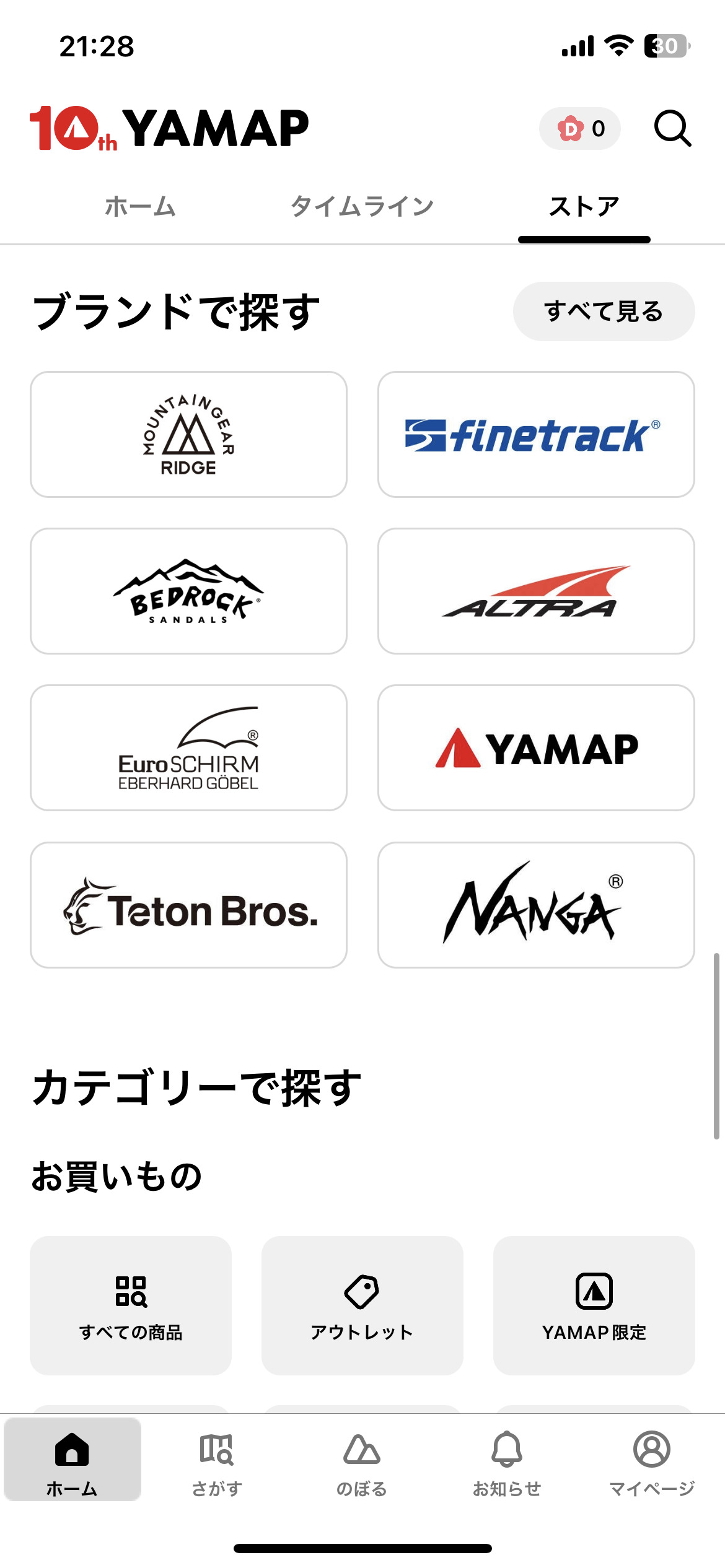Screen dimensions: 725x1568
Task: Open the finetrack brand card
Action: pyautogui.click(x=536, y=434)
